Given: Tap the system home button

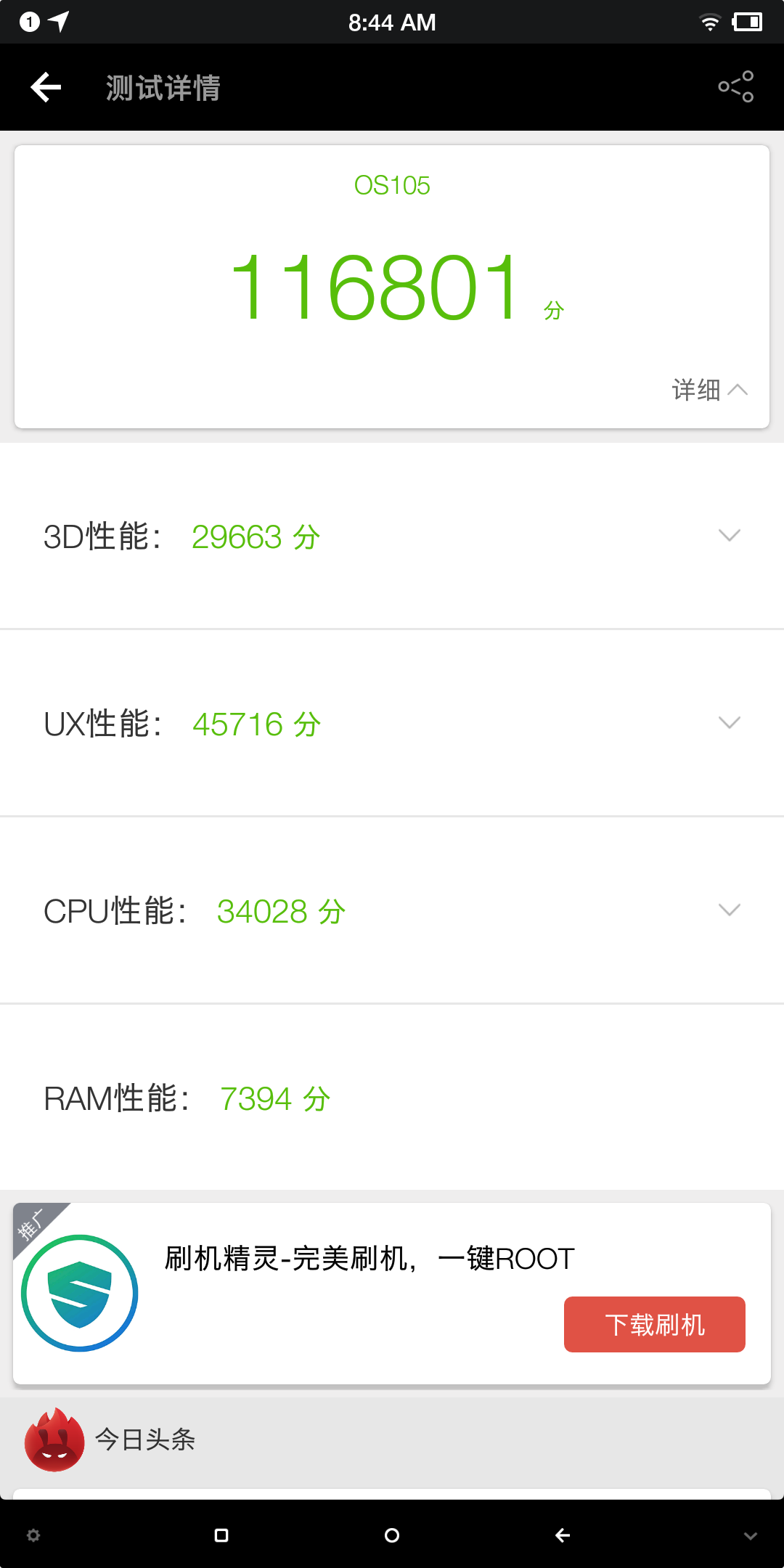Looking at the screenshot, I should (392, 1535).
